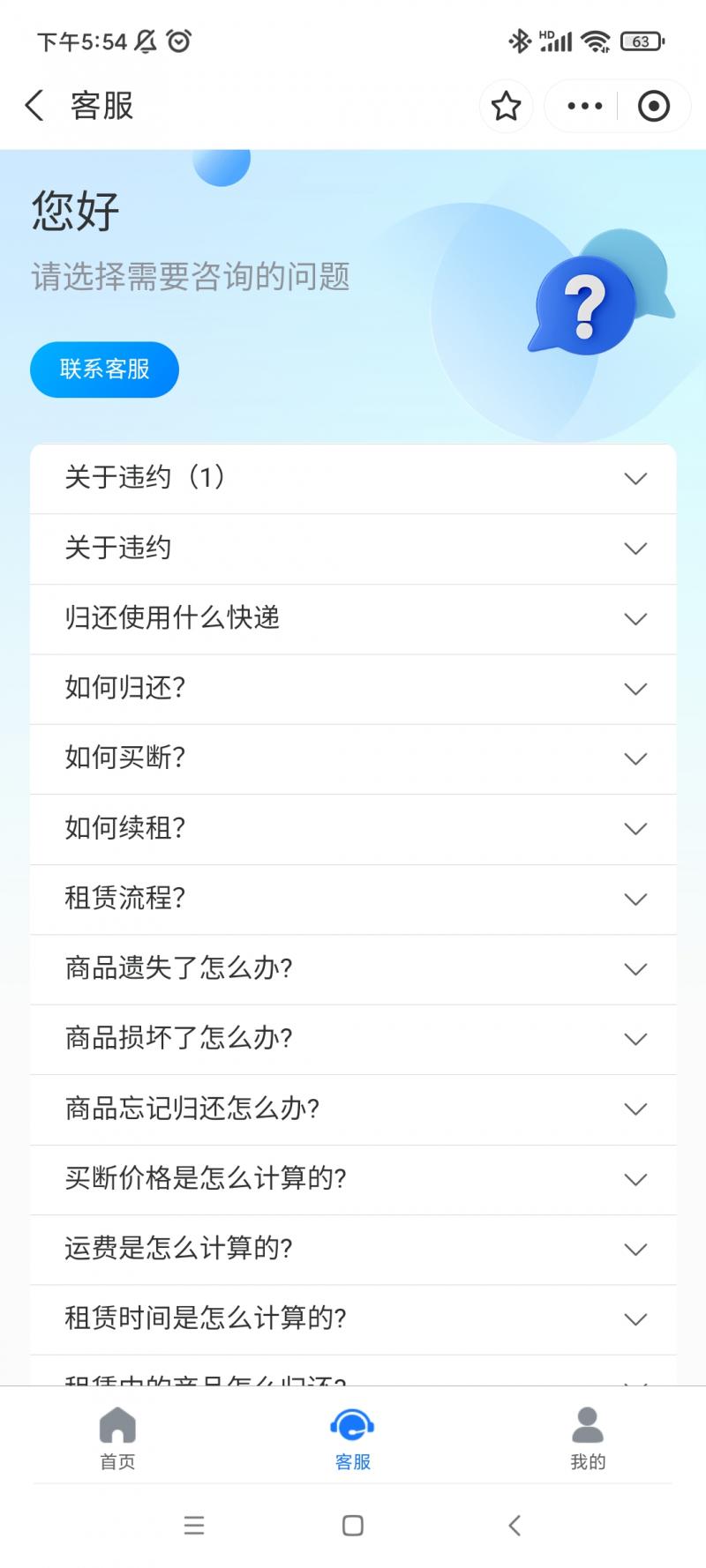Favorite this mini program with the star

click(x=506, y=107)
